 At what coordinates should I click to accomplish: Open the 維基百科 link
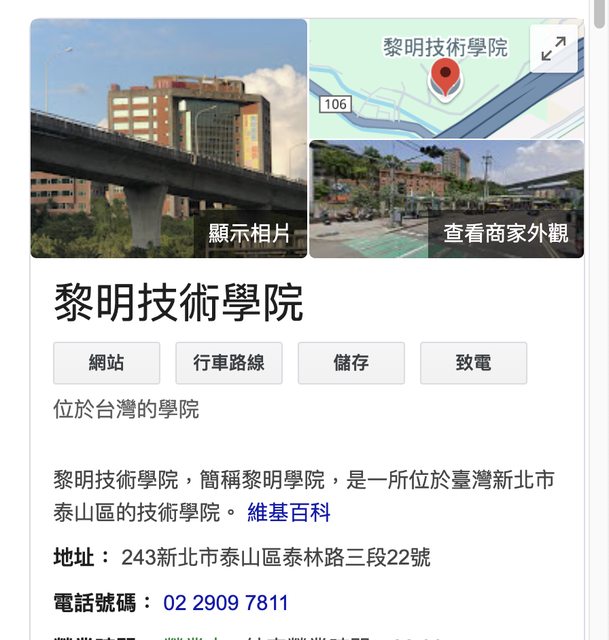[x=289, y=513]
